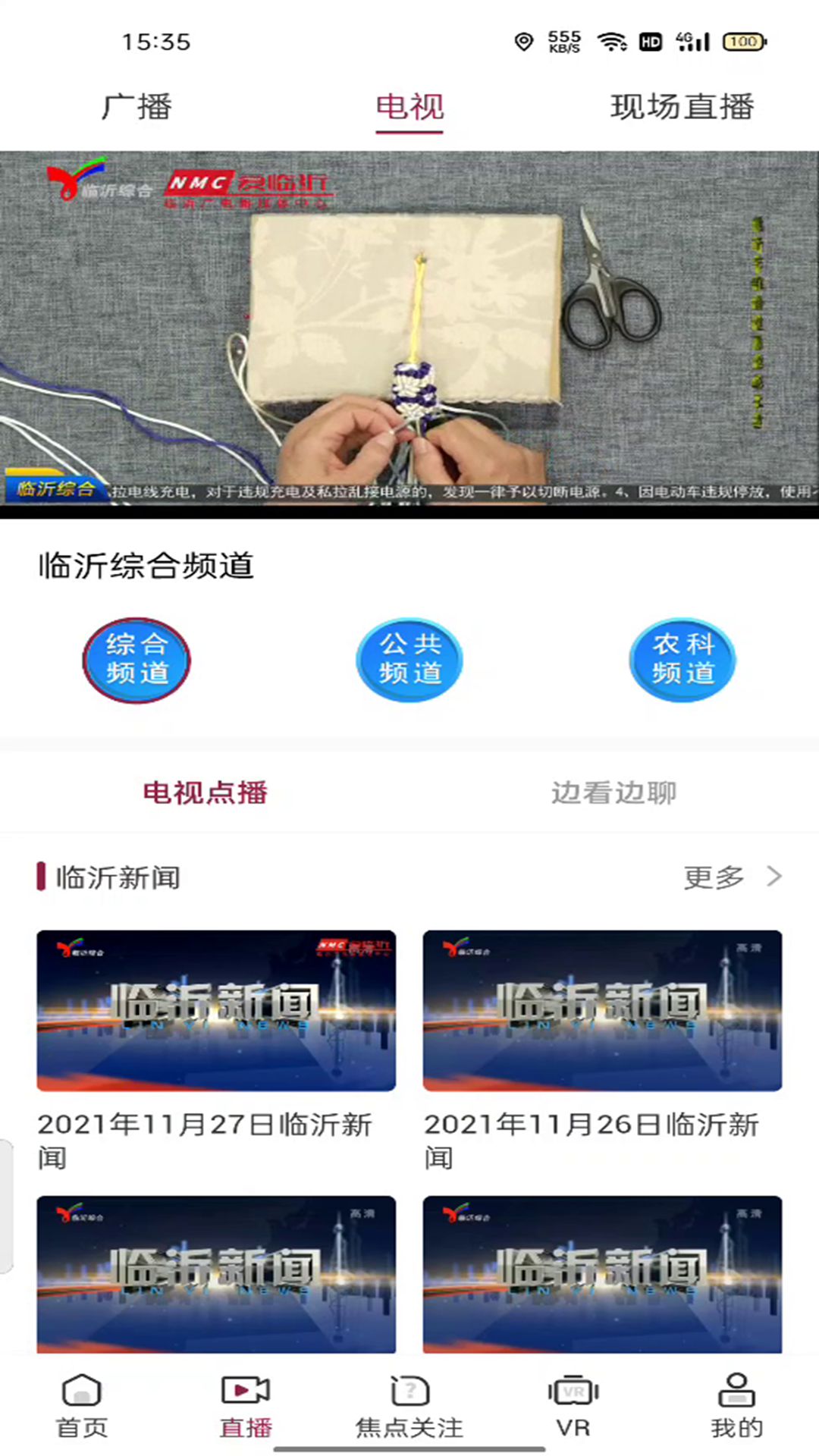Switch to 边看边聊 tab
Screen dimensions: 819x1456
[x=613, y=793]
